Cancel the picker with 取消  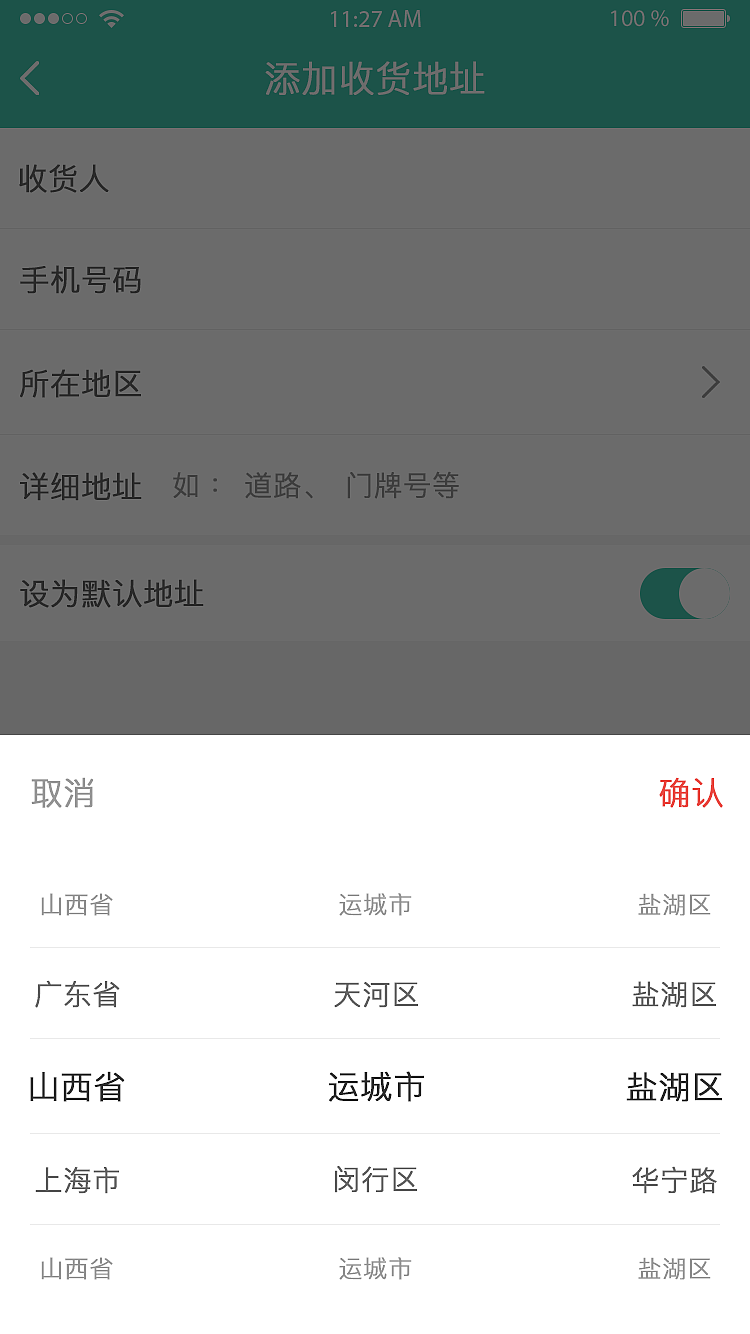tap(62, 793)
